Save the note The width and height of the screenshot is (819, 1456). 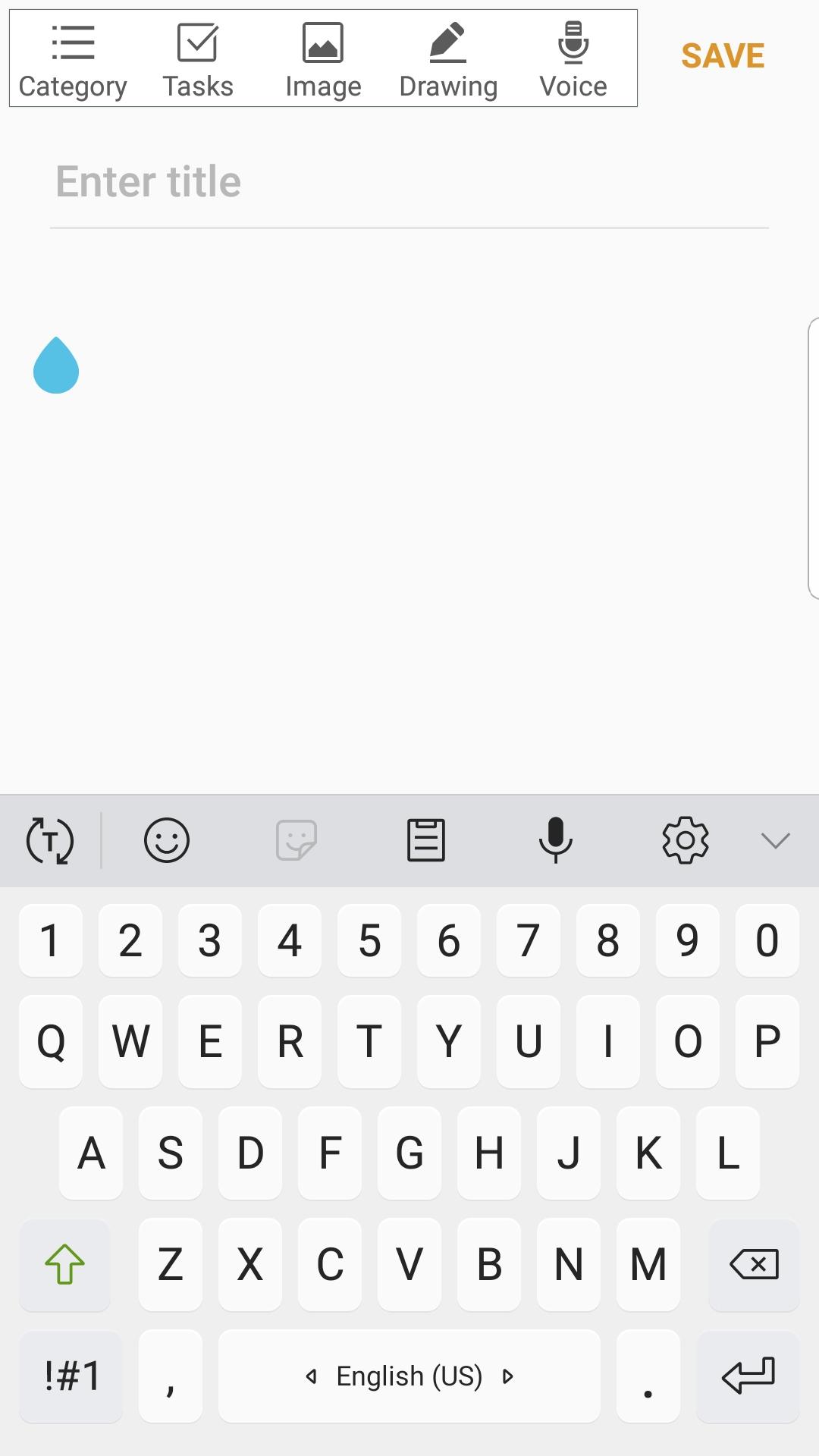tap(723, 56)
